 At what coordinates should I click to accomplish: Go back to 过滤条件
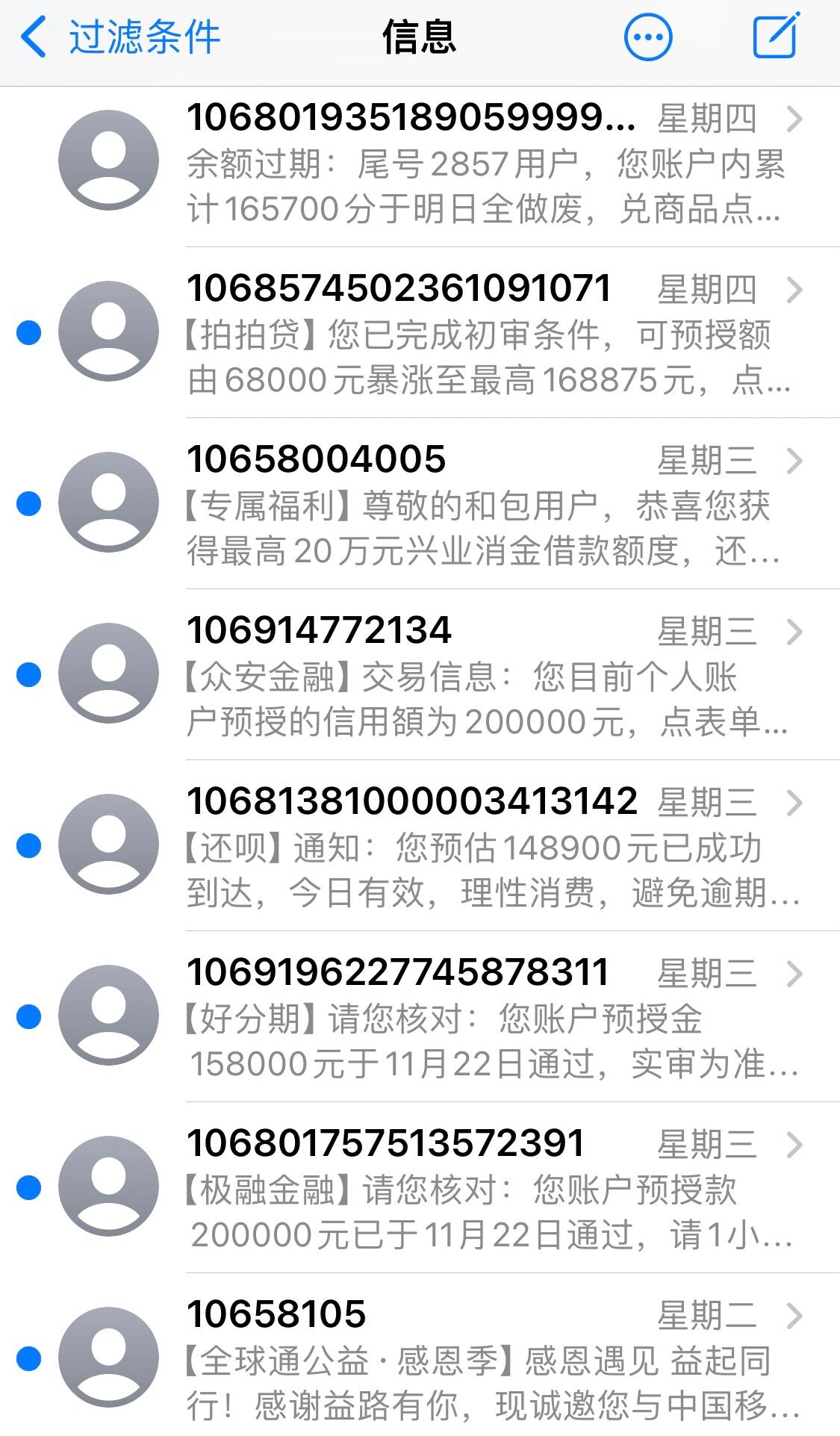coord(119,37)
